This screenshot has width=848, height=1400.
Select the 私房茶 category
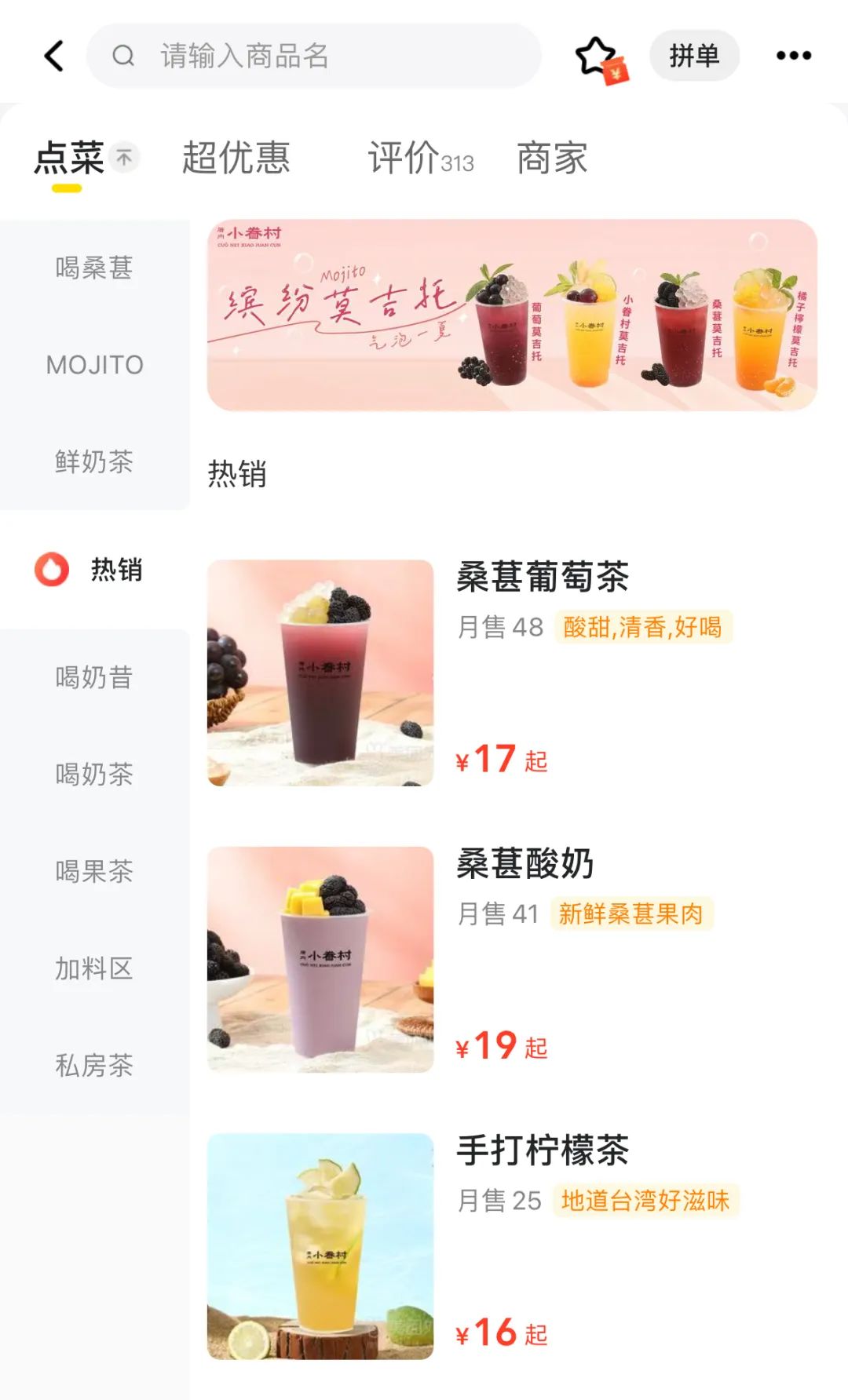(92, 1066)
